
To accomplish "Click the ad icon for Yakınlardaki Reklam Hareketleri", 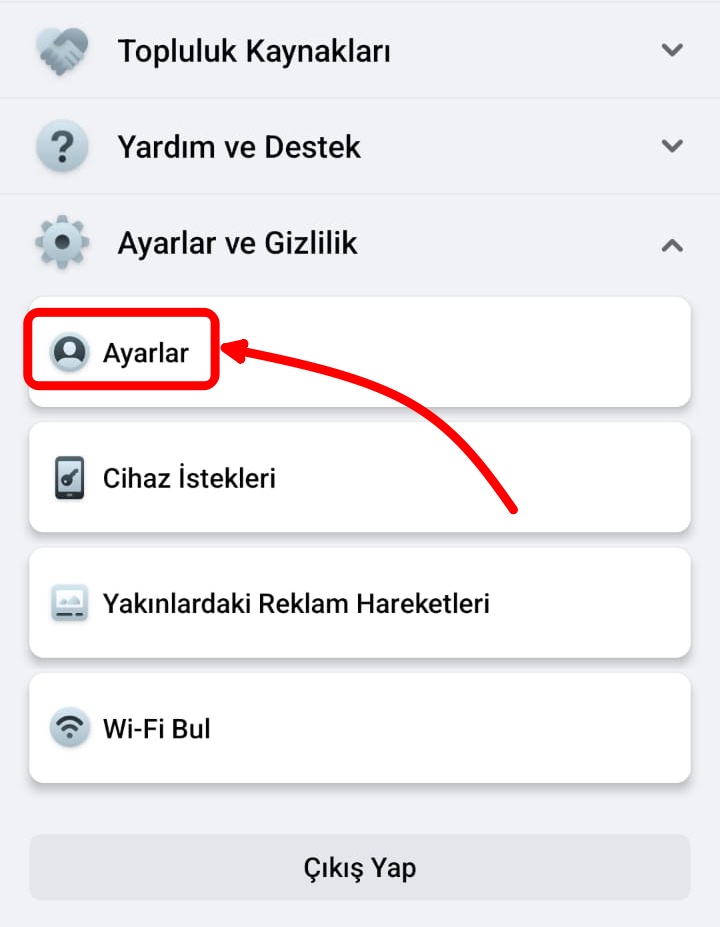I will pos(69,602).
